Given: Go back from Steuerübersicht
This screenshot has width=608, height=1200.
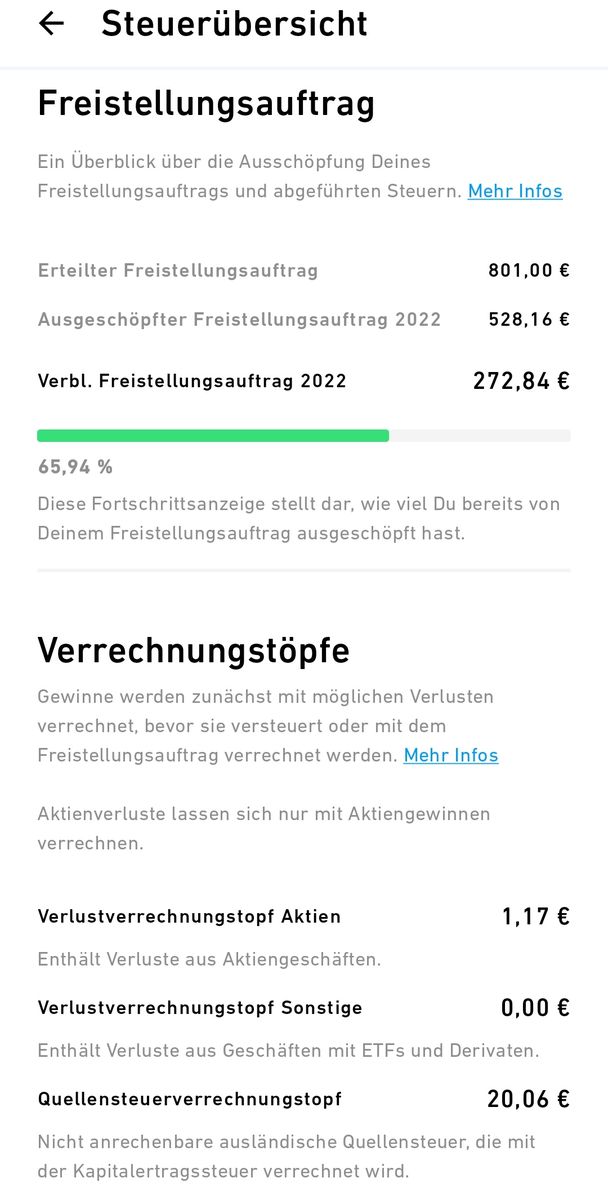Looking at the screenshot, I should (x=51, y=24).
